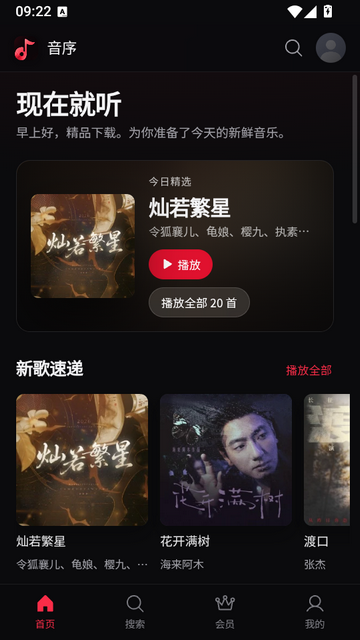Open the featured 灿若繁星 album cover

tap(83, 246)
